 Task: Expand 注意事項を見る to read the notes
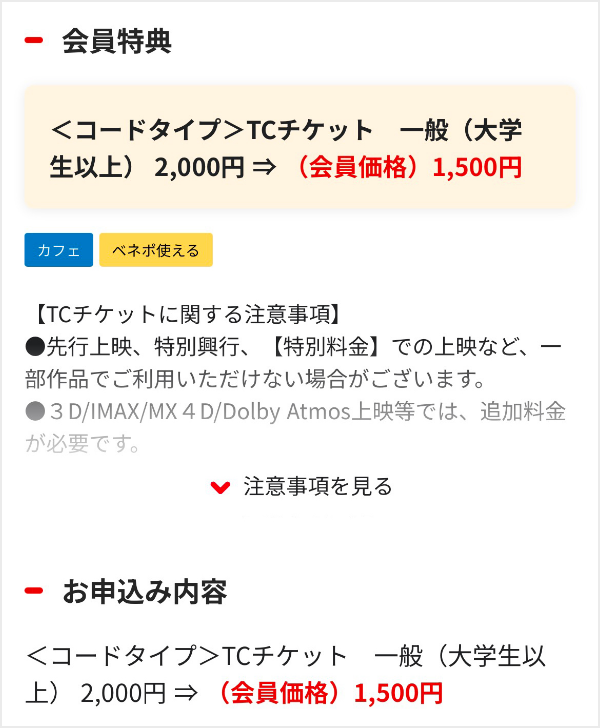click(302, 487)
